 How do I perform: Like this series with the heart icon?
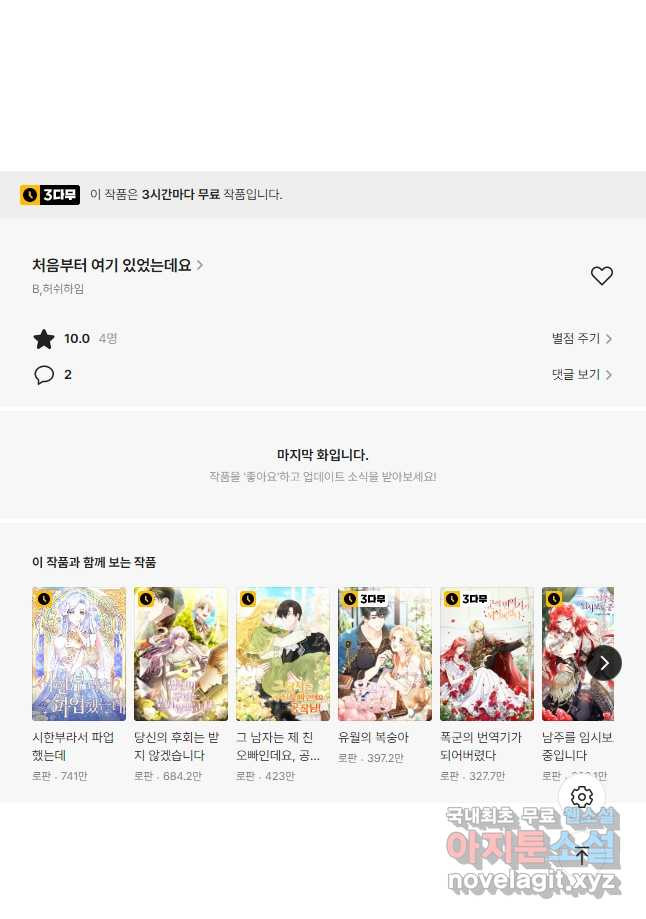(601, 276)
